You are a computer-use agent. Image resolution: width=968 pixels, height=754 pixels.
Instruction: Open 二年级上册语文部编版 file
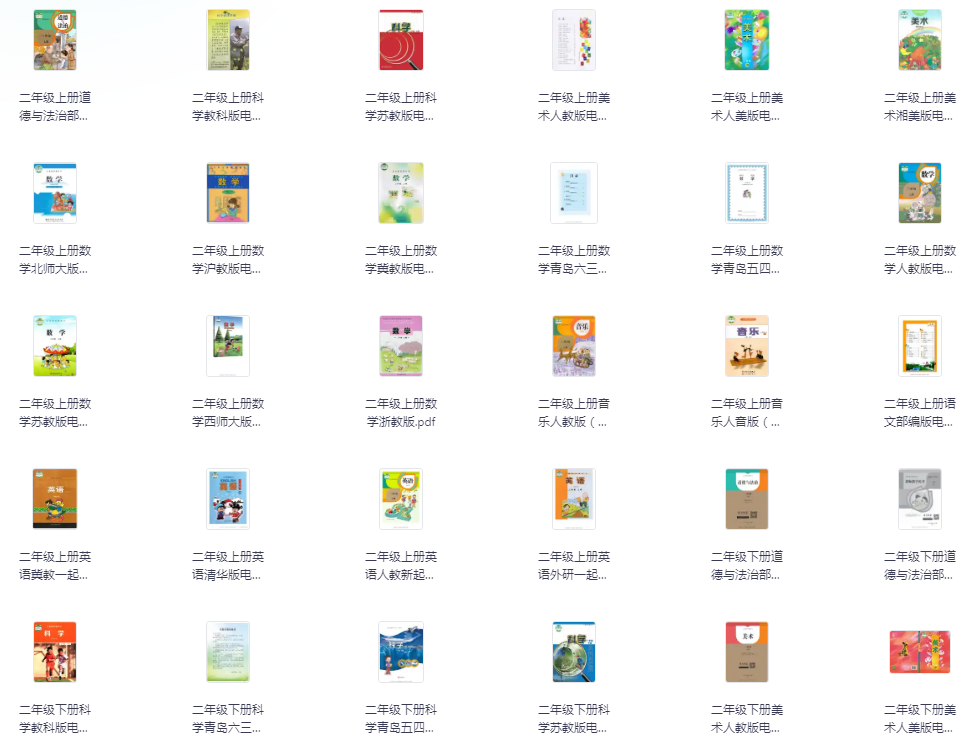[920, 346]
